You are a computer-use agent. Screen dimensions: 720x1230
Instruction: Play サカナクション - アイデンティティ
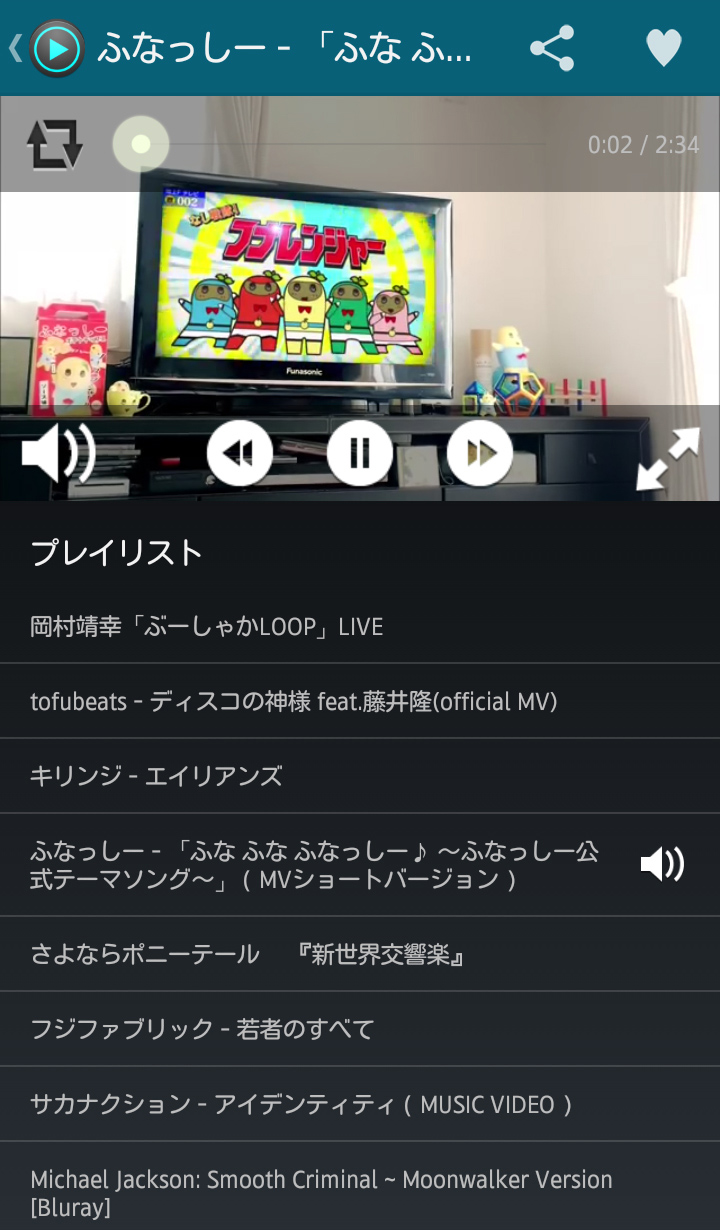click(360, 1104)
